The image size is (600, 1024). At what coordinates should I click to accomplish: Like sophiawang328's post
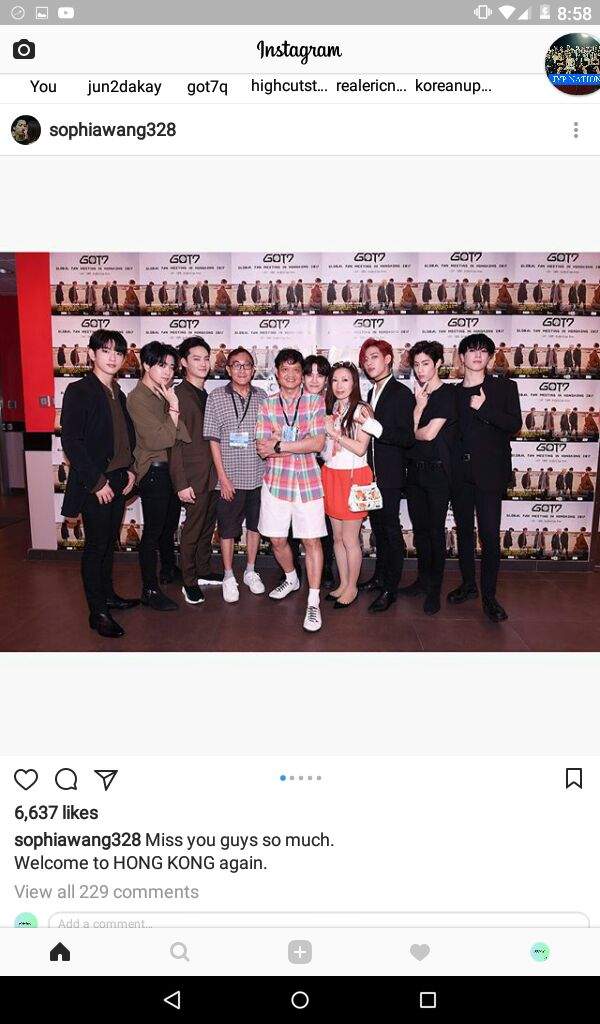[x=26, y=779]
